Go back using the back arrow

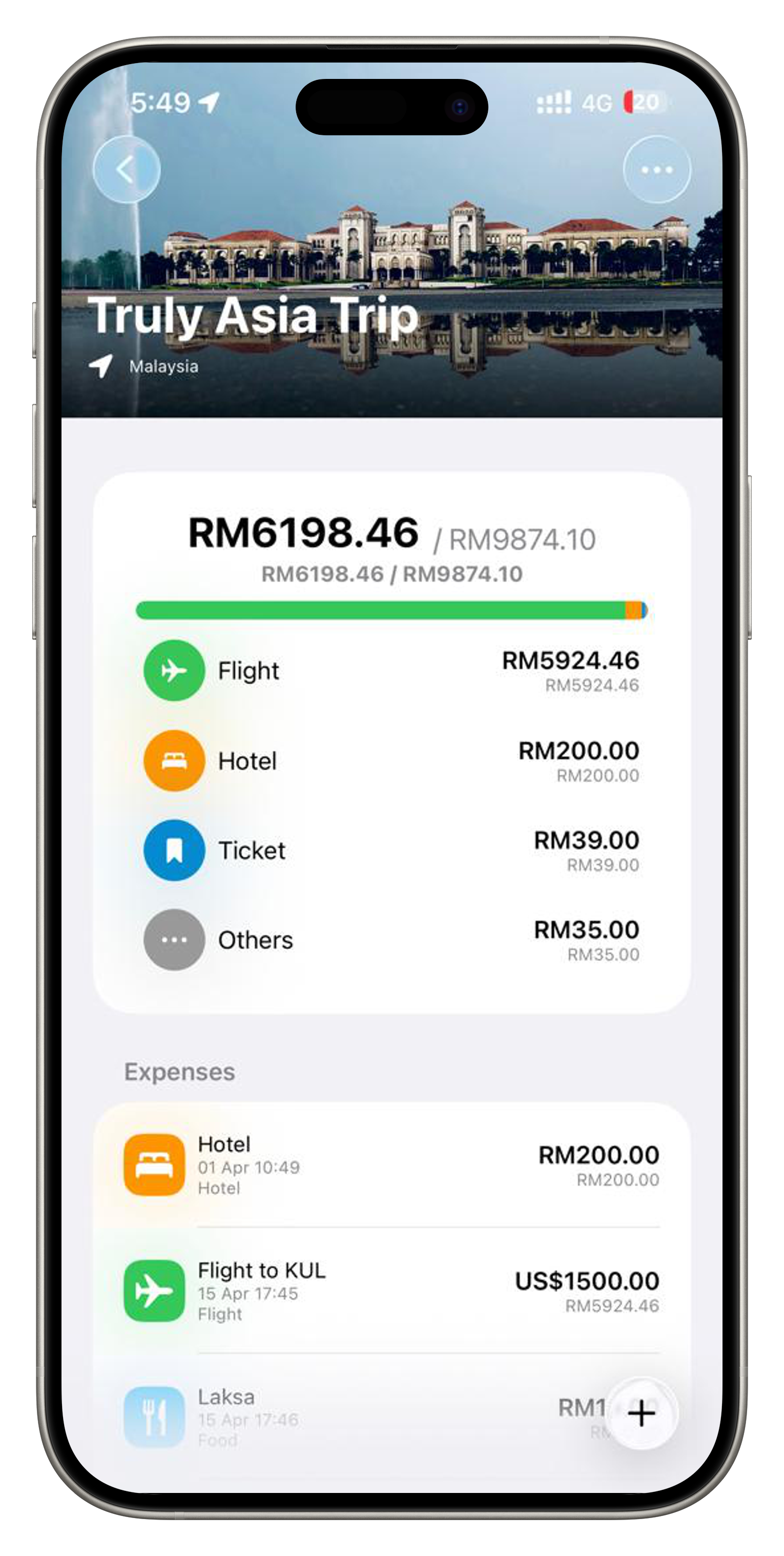click(x=126, y=170)
